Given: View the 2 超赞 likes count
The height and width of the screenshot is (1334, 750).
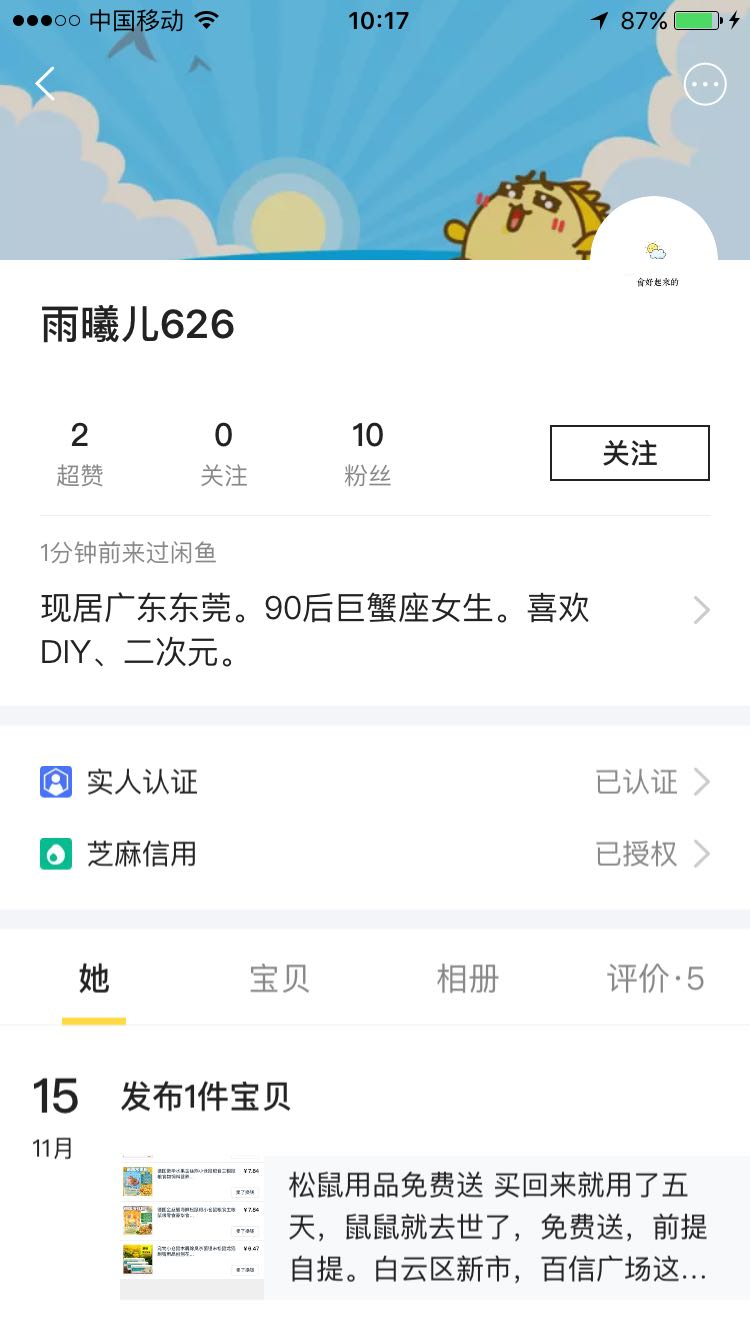Looking at the screenshot, I should 79,453.
